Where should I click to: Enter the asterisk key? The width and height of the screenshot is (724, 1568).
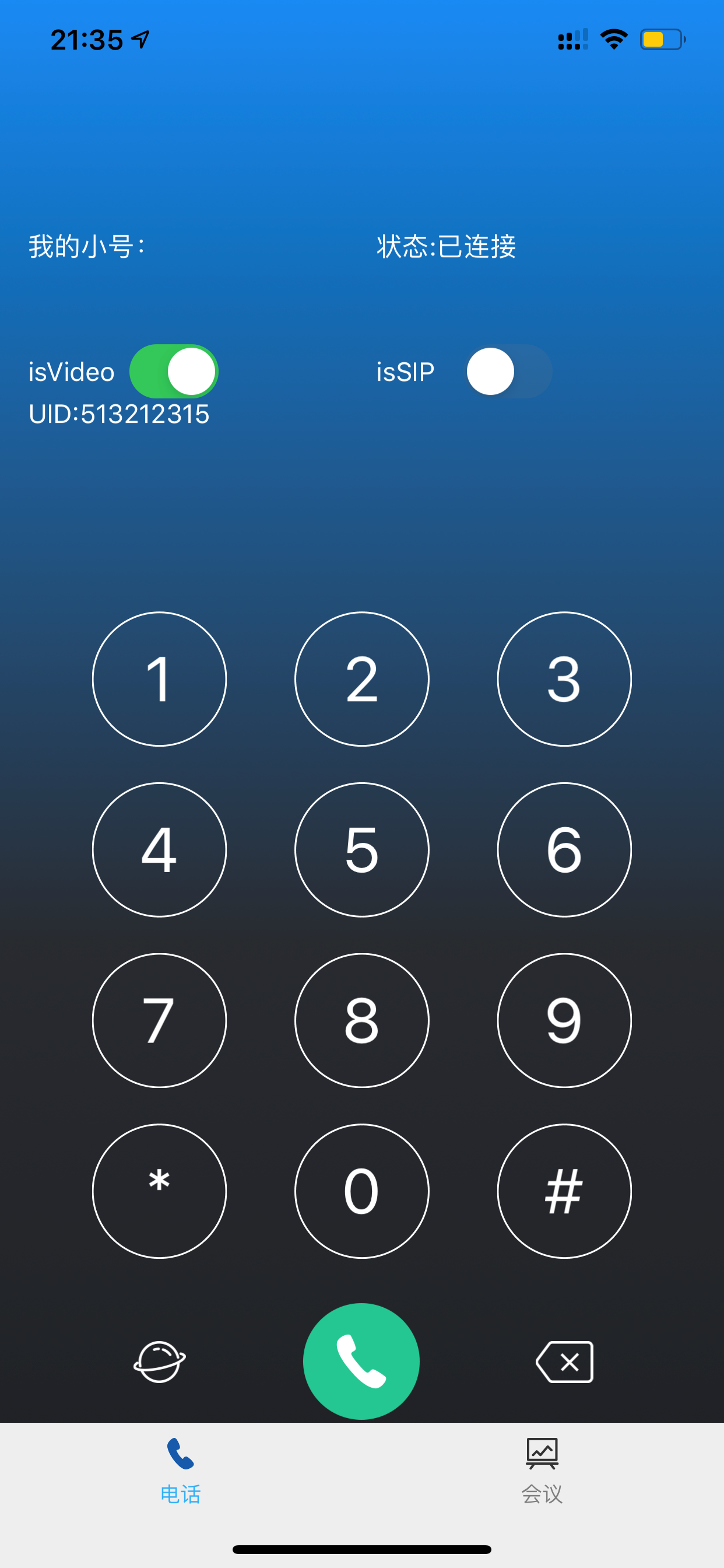(159, 1191)
